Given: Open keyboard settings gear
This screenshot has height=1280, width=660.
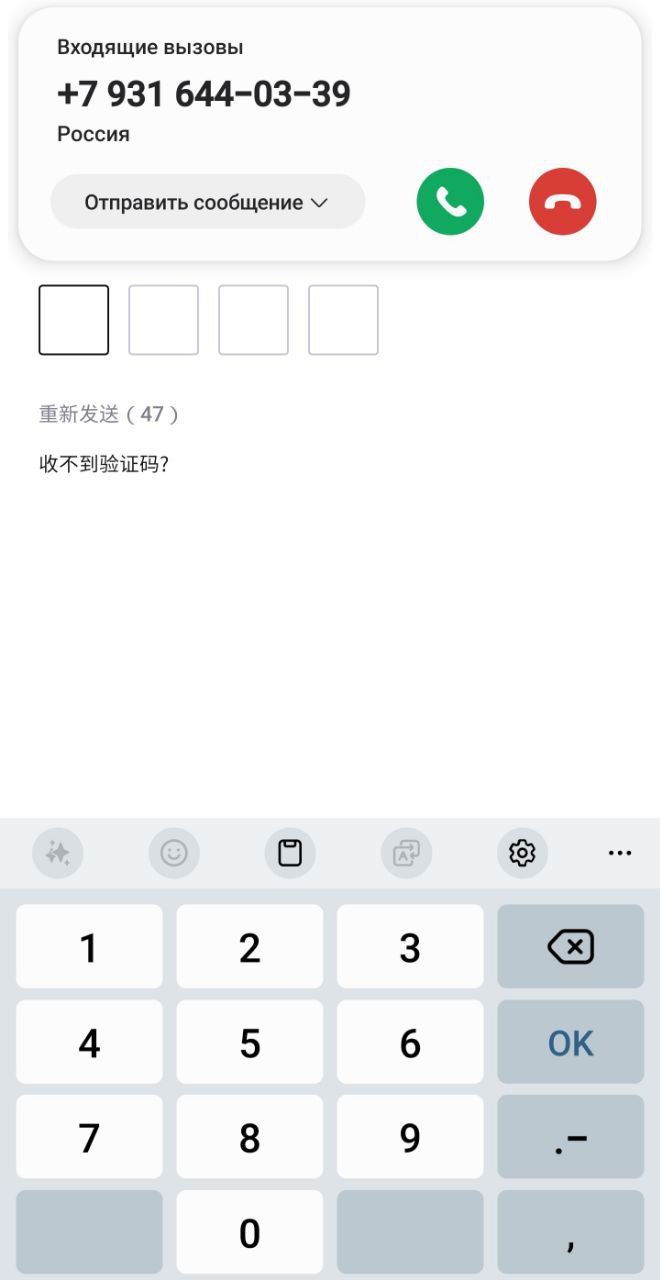Looking at the screenshot, I should [x=522, y=853].
